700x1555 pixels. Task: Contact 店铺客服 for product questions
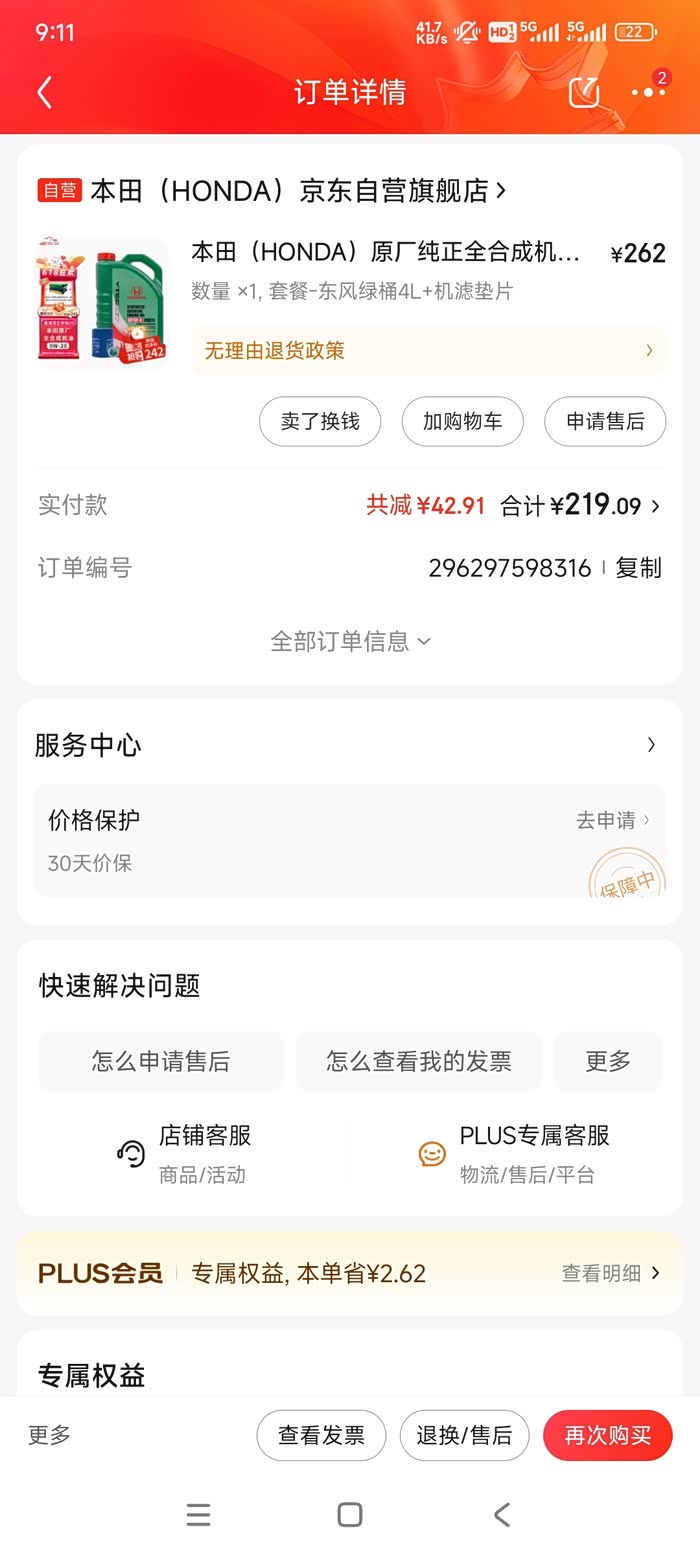point(185,1153)
